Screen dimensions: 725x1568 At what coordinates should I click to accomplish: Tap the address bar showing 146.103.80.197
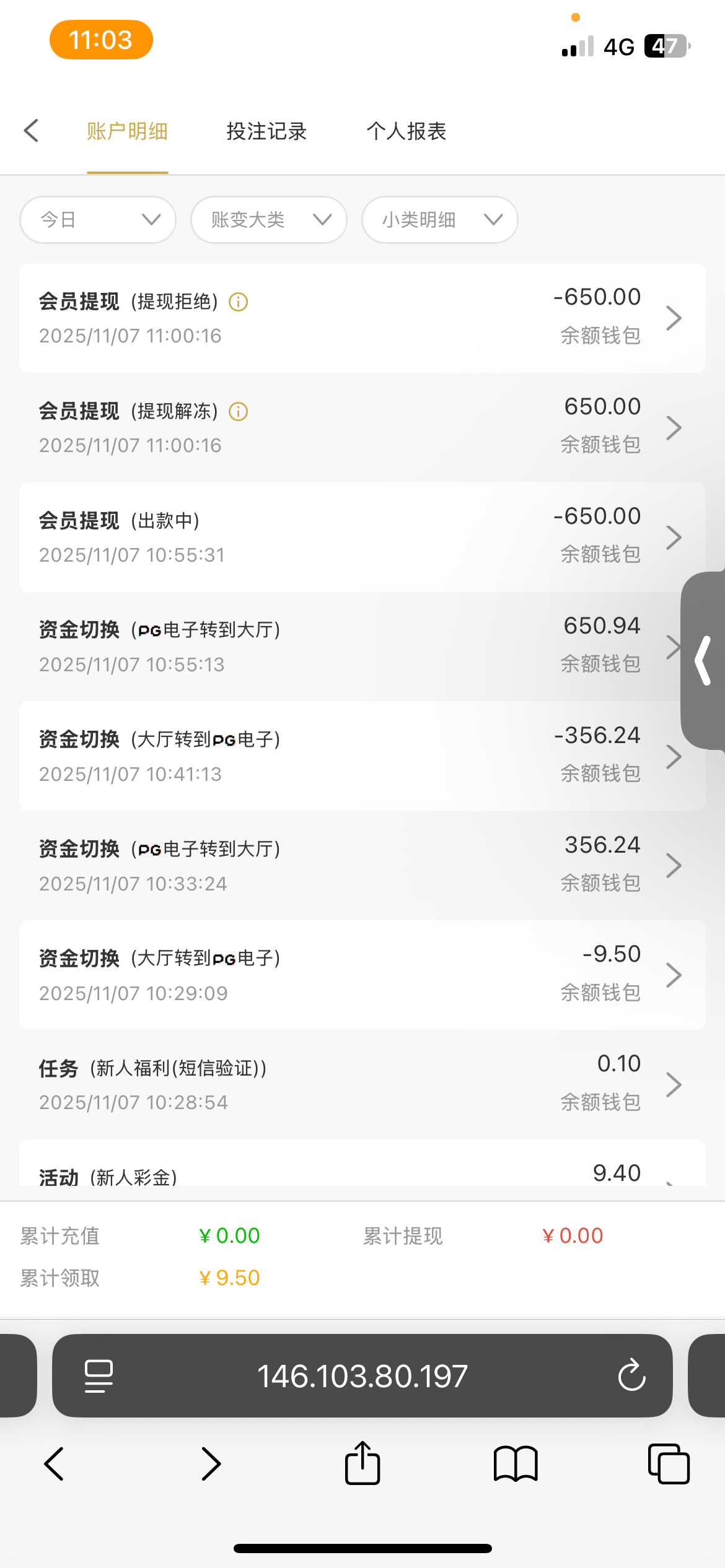(362, 1375)
